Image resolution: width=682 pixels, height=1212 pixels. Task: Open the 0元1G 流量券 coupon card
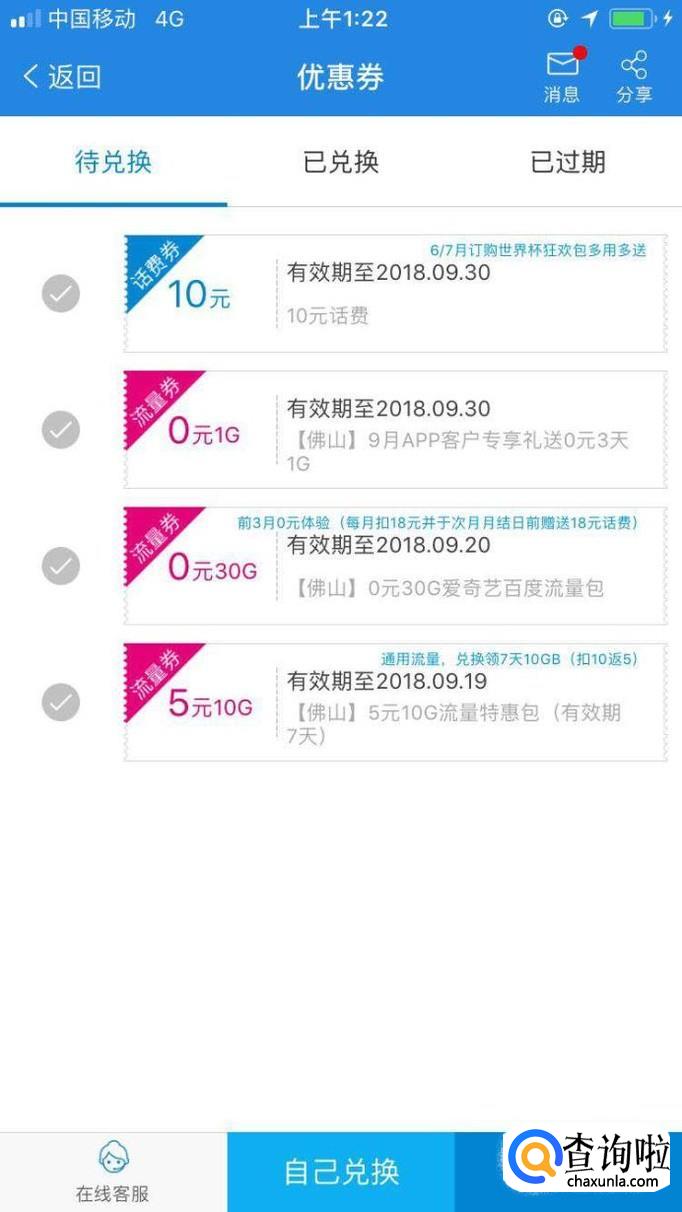point(395,430)
